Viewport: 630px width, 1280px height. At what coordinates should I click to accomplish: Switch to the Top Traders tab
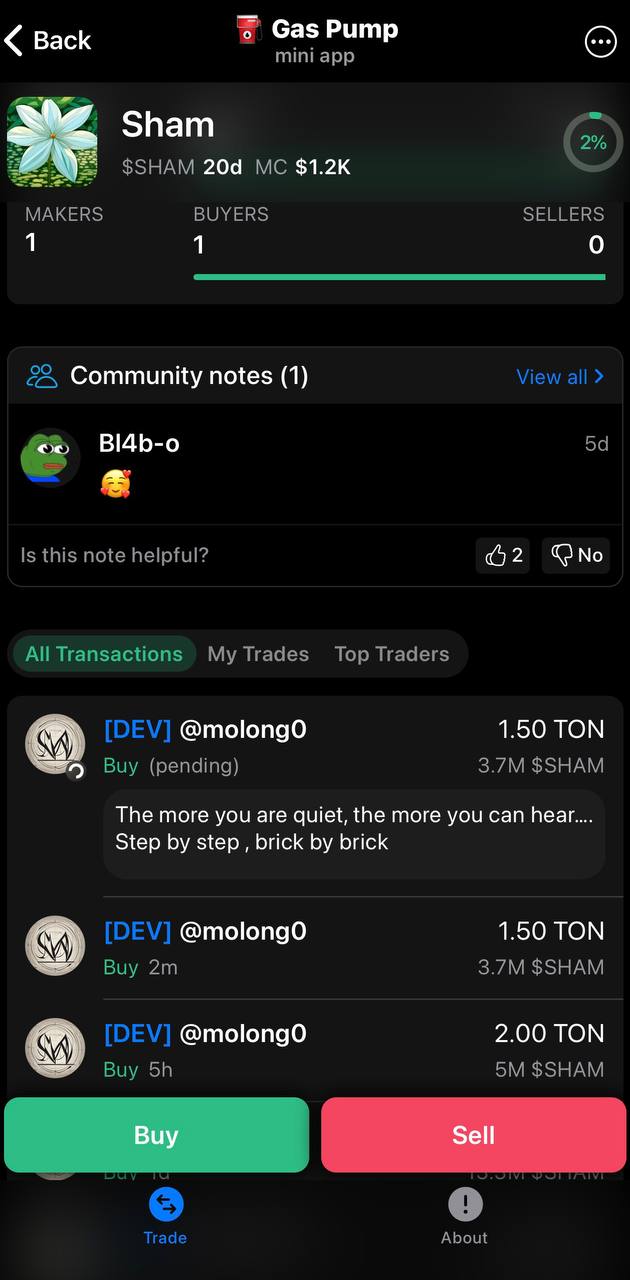[392, 654]
